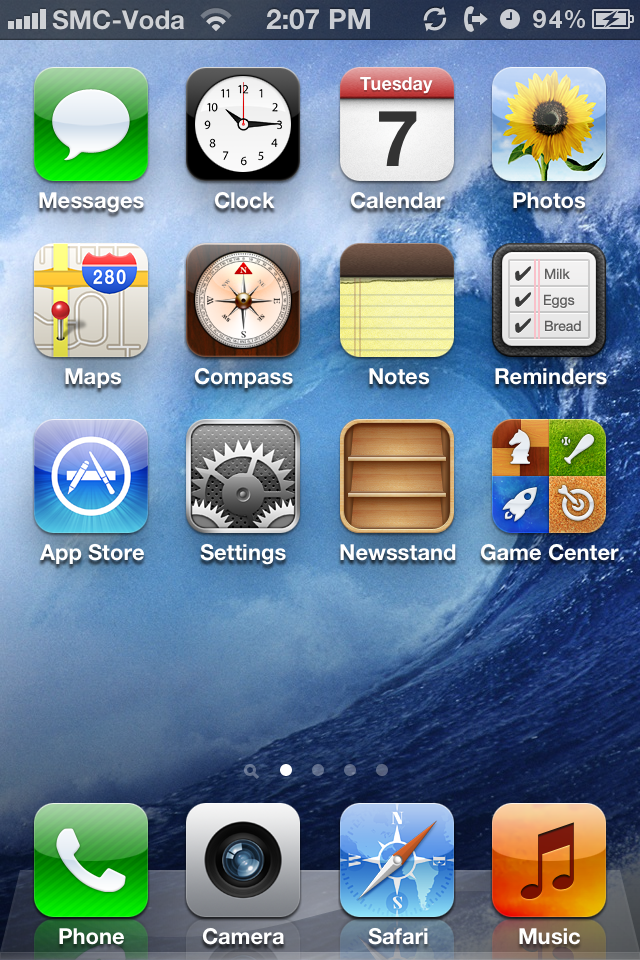This screenshot has height=960, width=640.
Task: Launch Game Center
Action: pos(549,477)
